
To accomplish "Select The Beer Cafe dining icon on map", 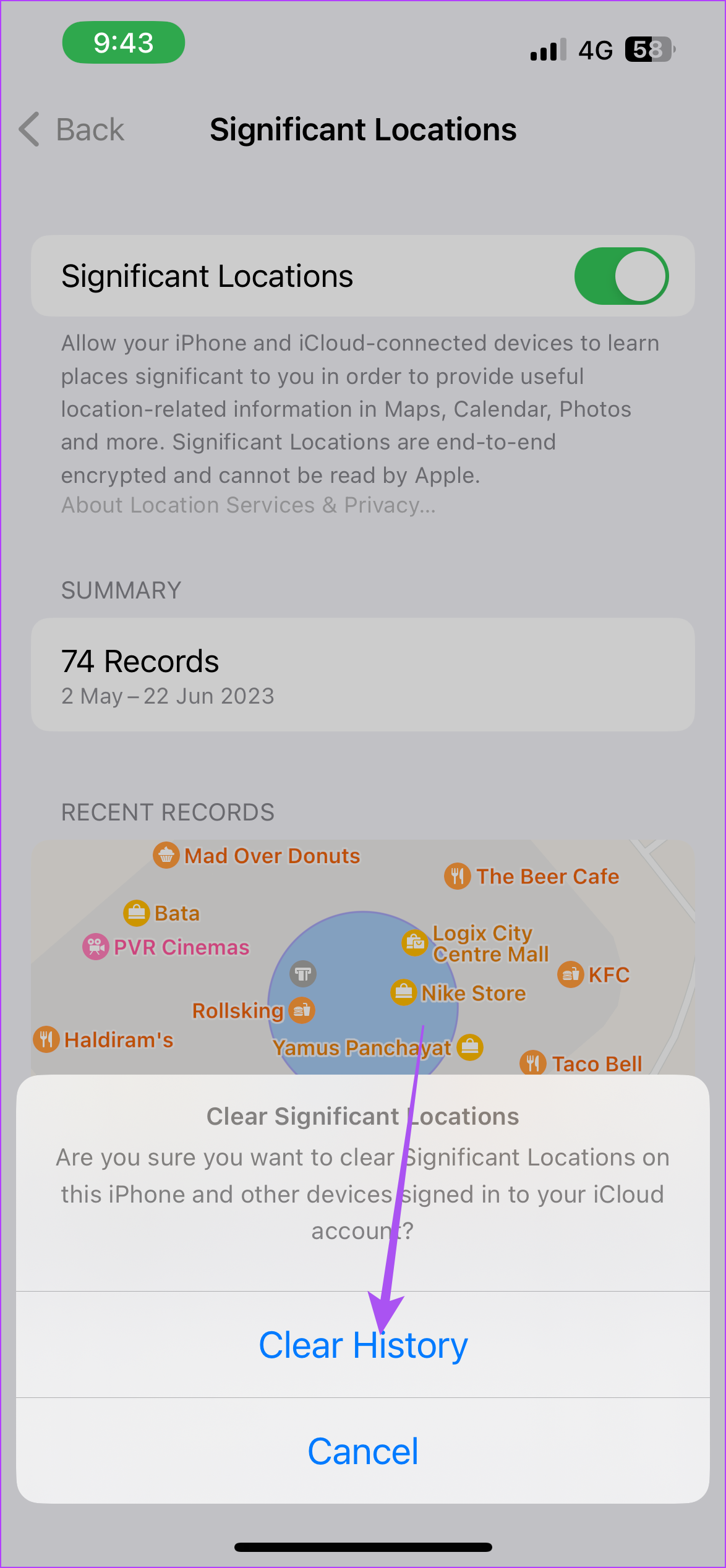I will pos(456,876).
